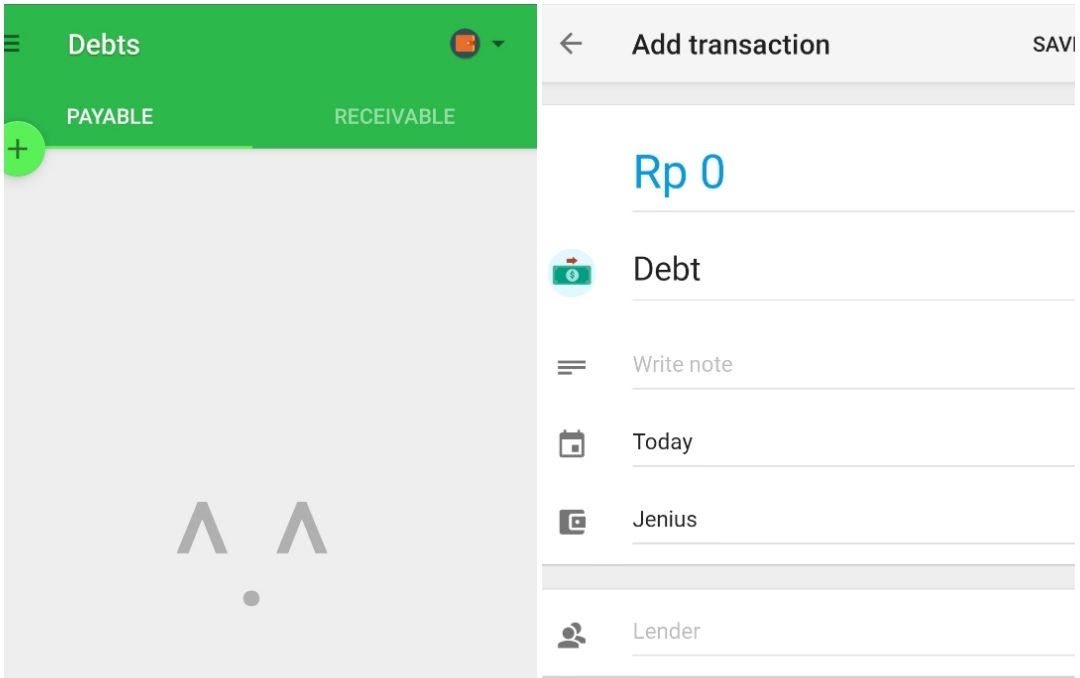Tap the Write note field
The image size is (1080, 678).
click(x=850, y=365)
